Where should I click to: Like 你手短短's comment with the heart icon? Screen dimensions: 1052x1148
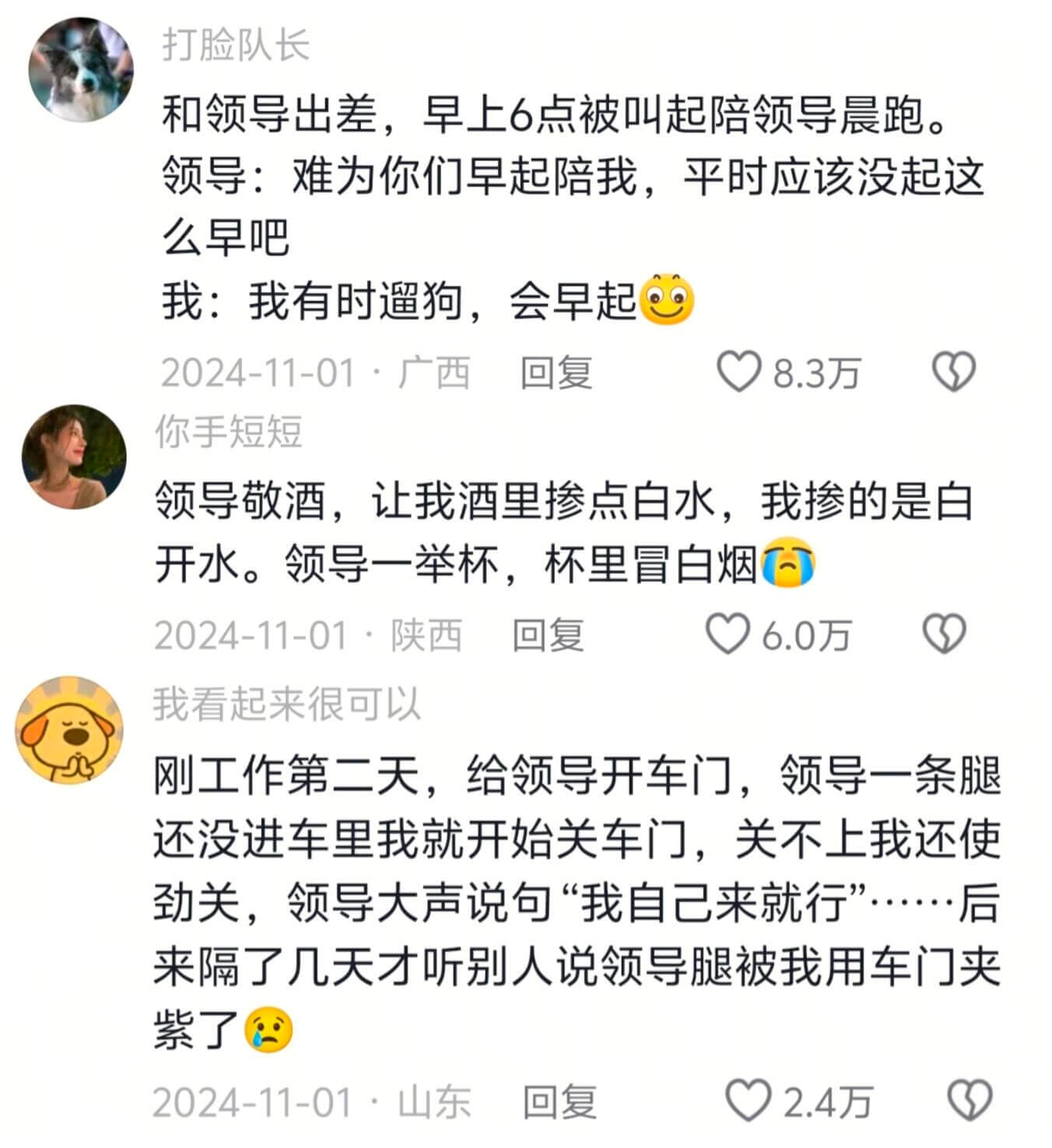point(728,635)
